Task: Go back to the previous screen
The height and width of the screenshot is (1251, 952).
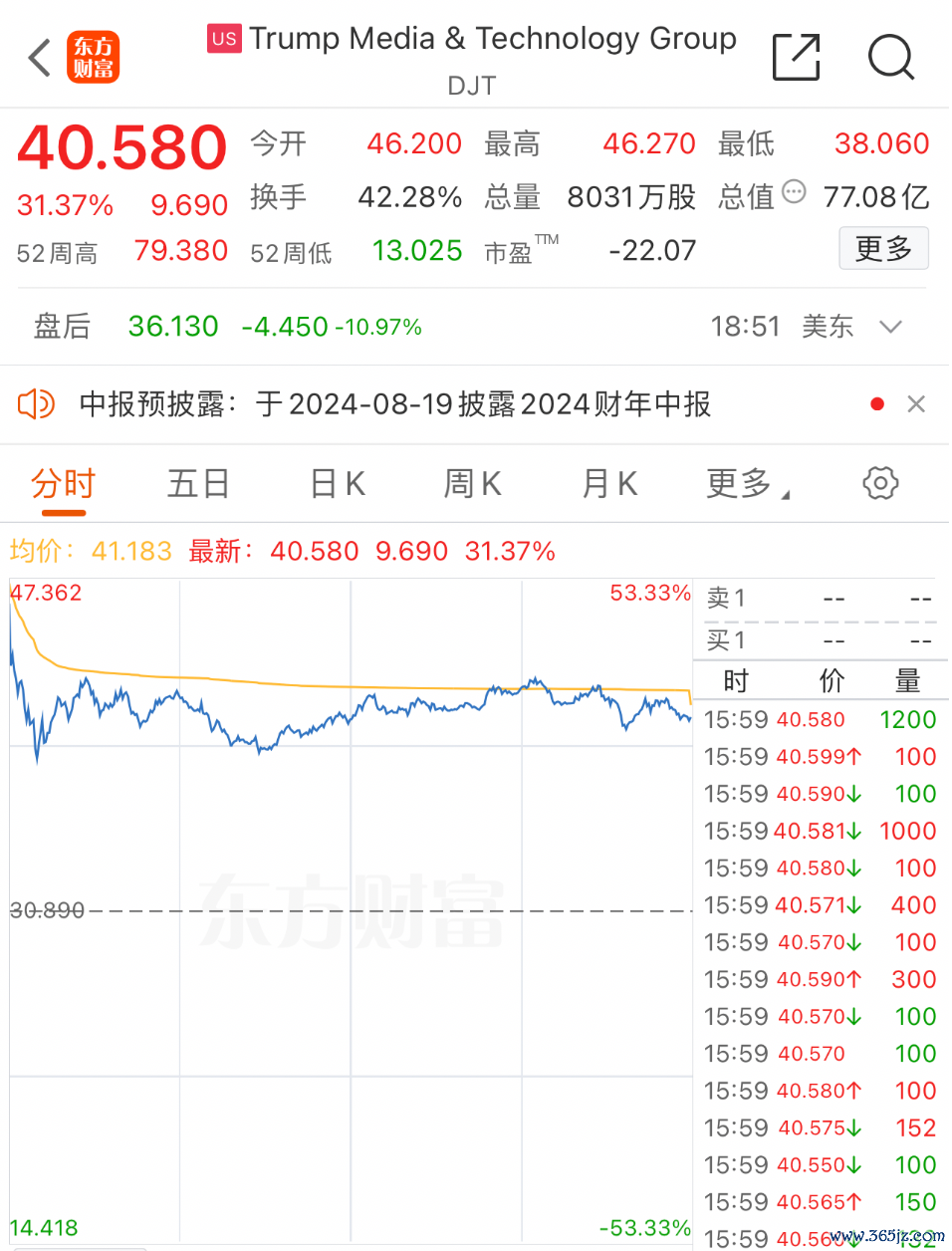Action: (x=40, y=58)
